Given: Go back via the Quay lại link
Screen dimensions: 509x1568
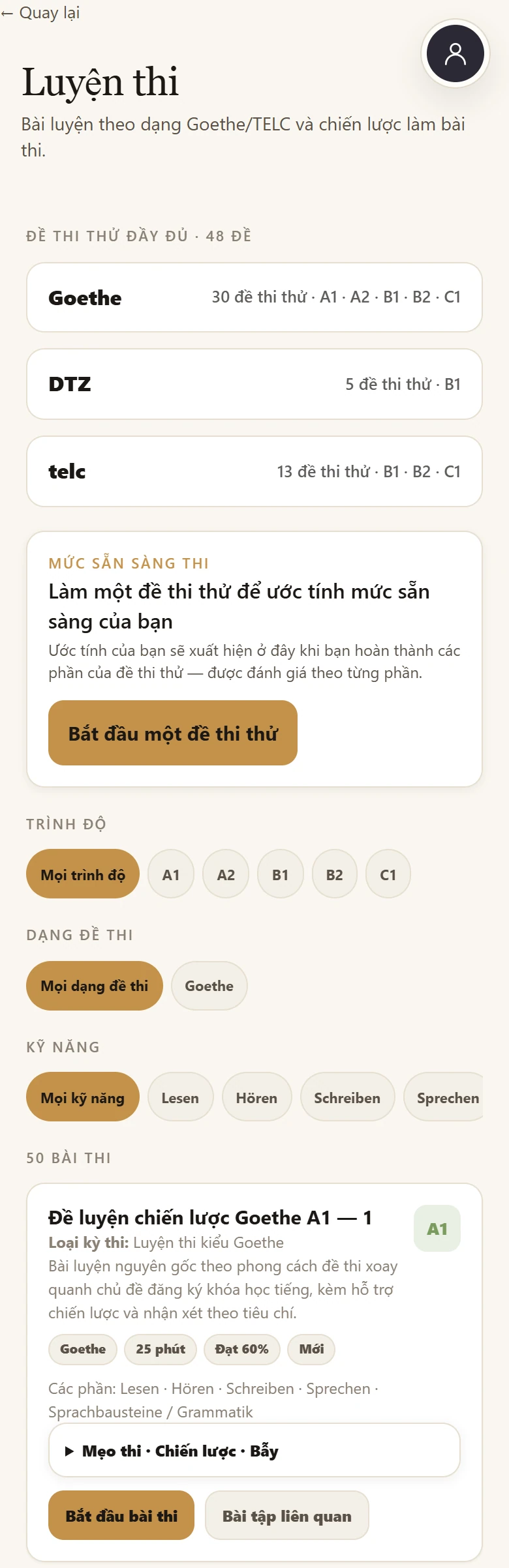Looking at the screenshot, I should click(40, 12).
